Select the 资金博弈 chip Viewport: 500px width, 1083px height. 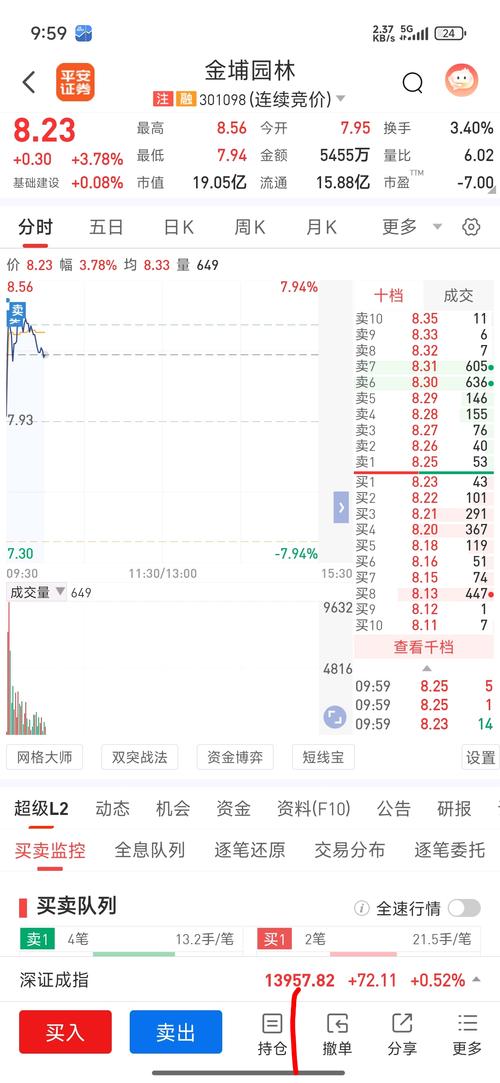(235, 758)
